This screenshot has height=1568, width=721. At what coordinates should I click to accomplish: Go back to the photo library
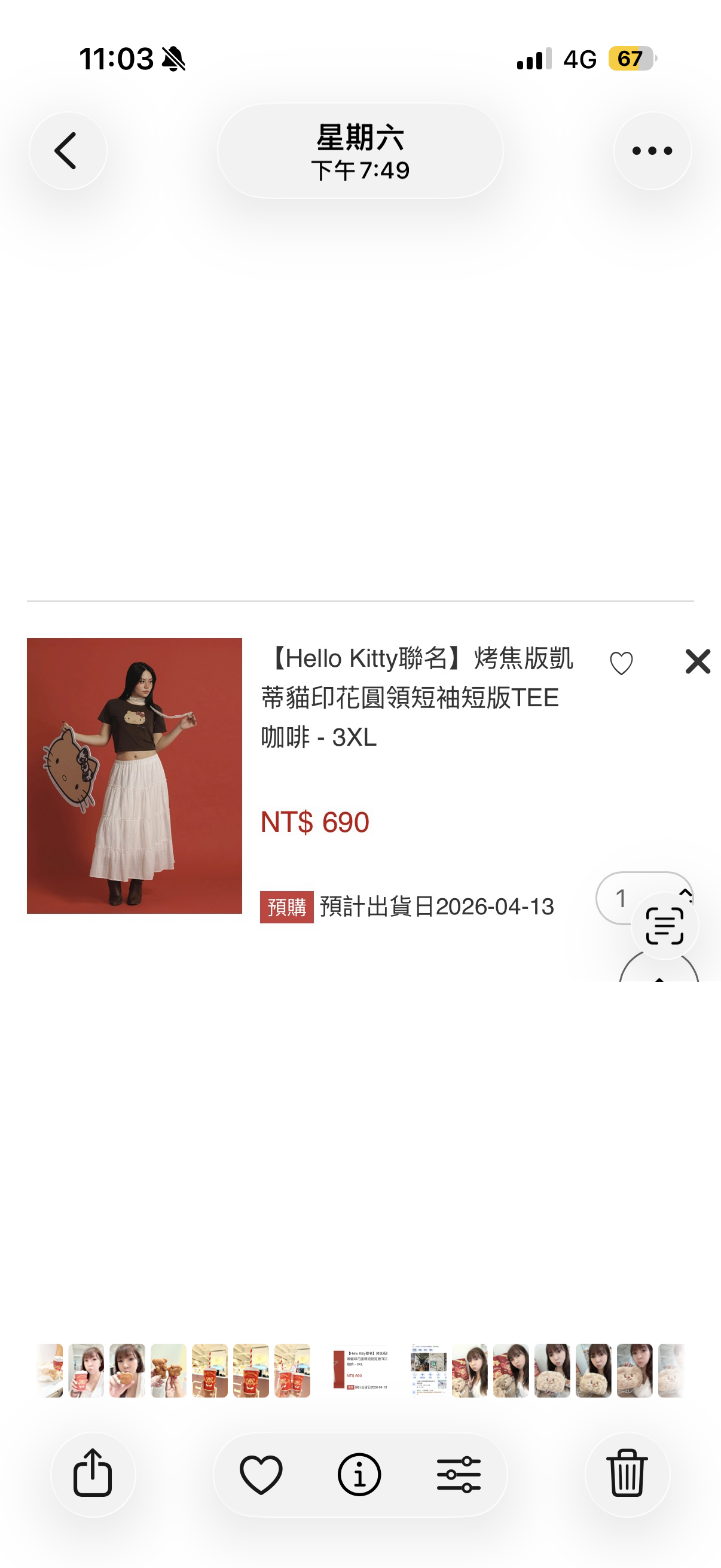click(x=68, y=151)
